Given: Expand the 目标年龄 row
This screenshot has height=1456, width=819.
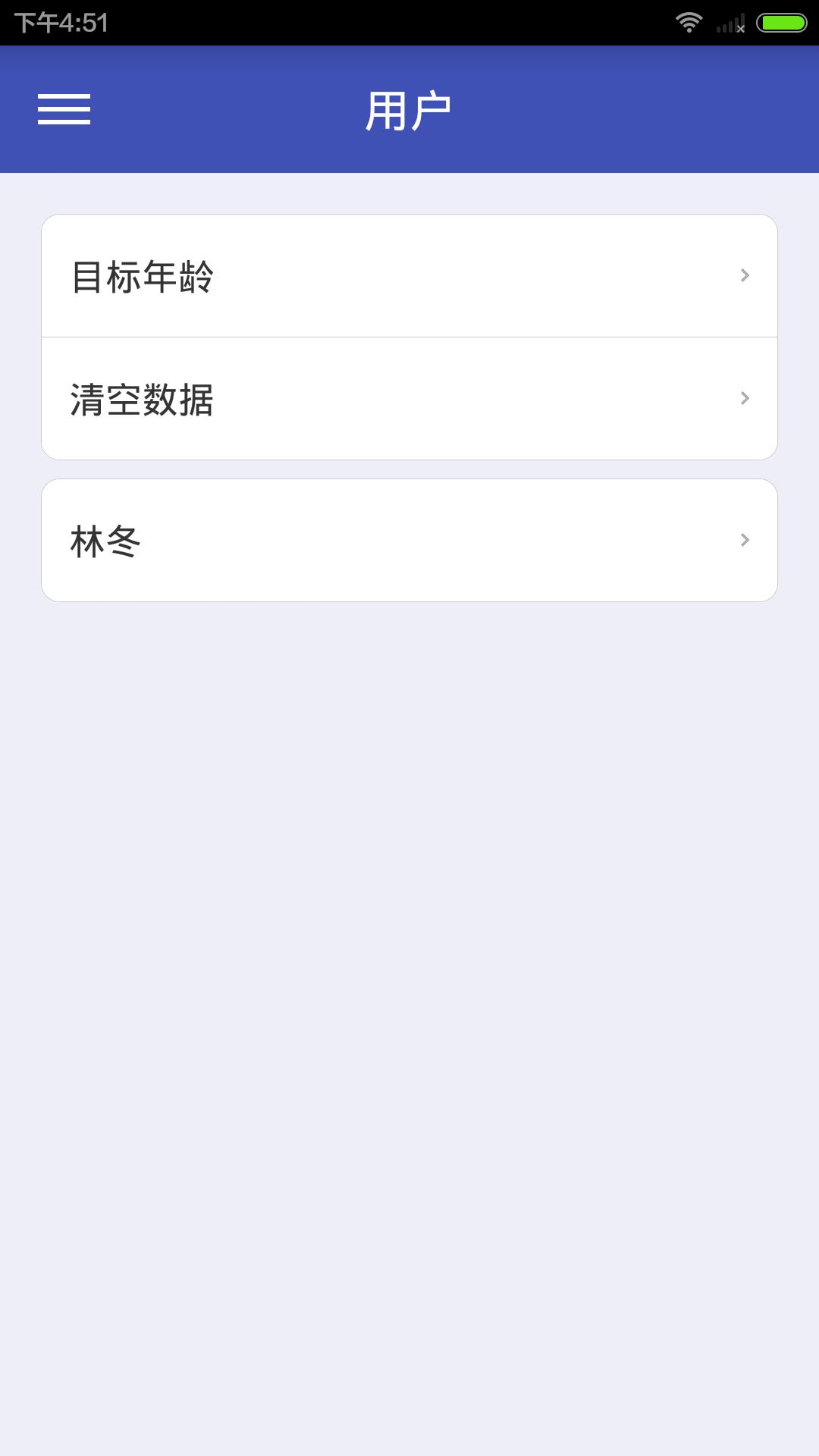Looking at the screenshot, I should click(409, 275).
